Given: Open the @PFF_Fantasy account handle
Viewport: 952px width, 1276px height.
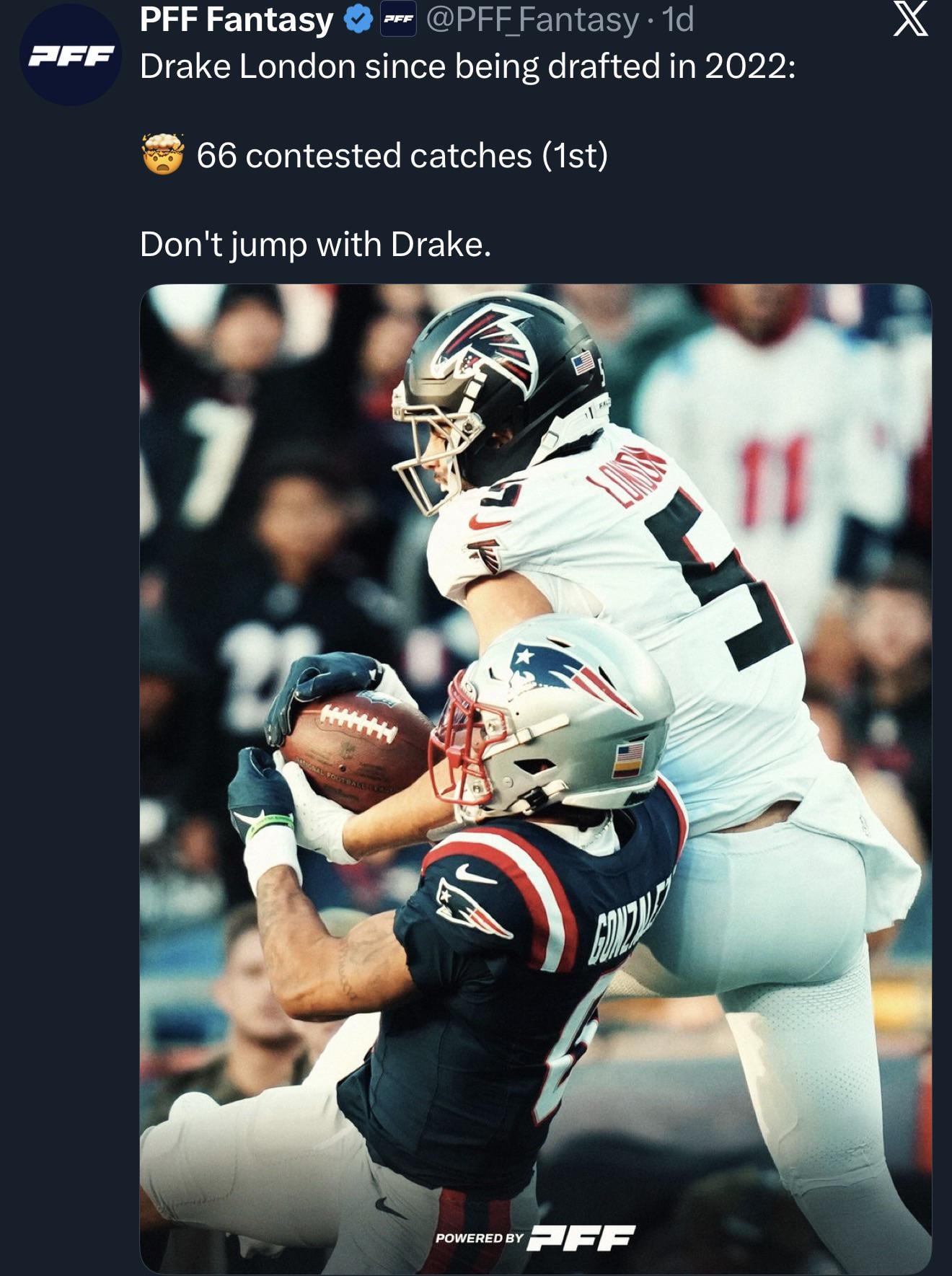Looking at the screenshot, I should (x=532, y=19).
